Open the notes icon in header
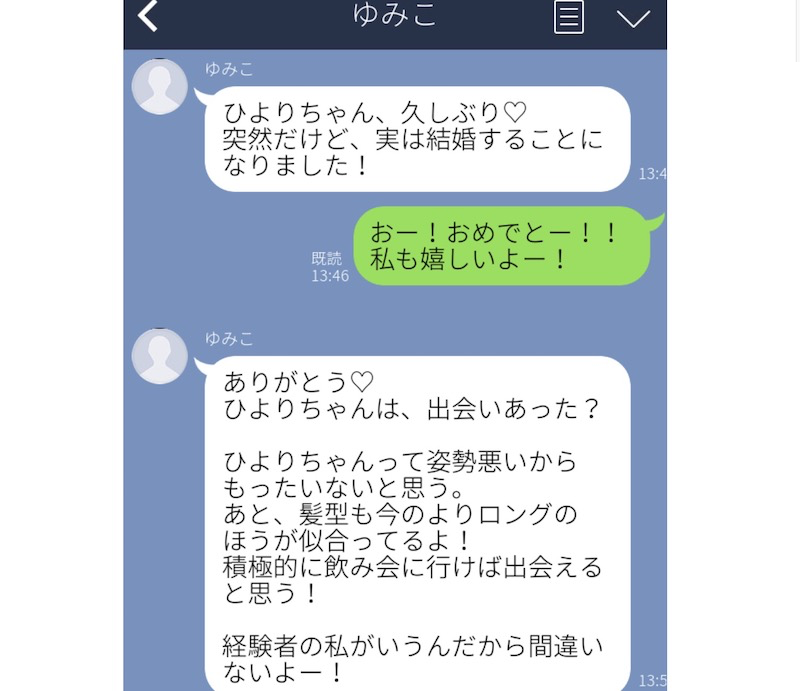 (569, 17)
